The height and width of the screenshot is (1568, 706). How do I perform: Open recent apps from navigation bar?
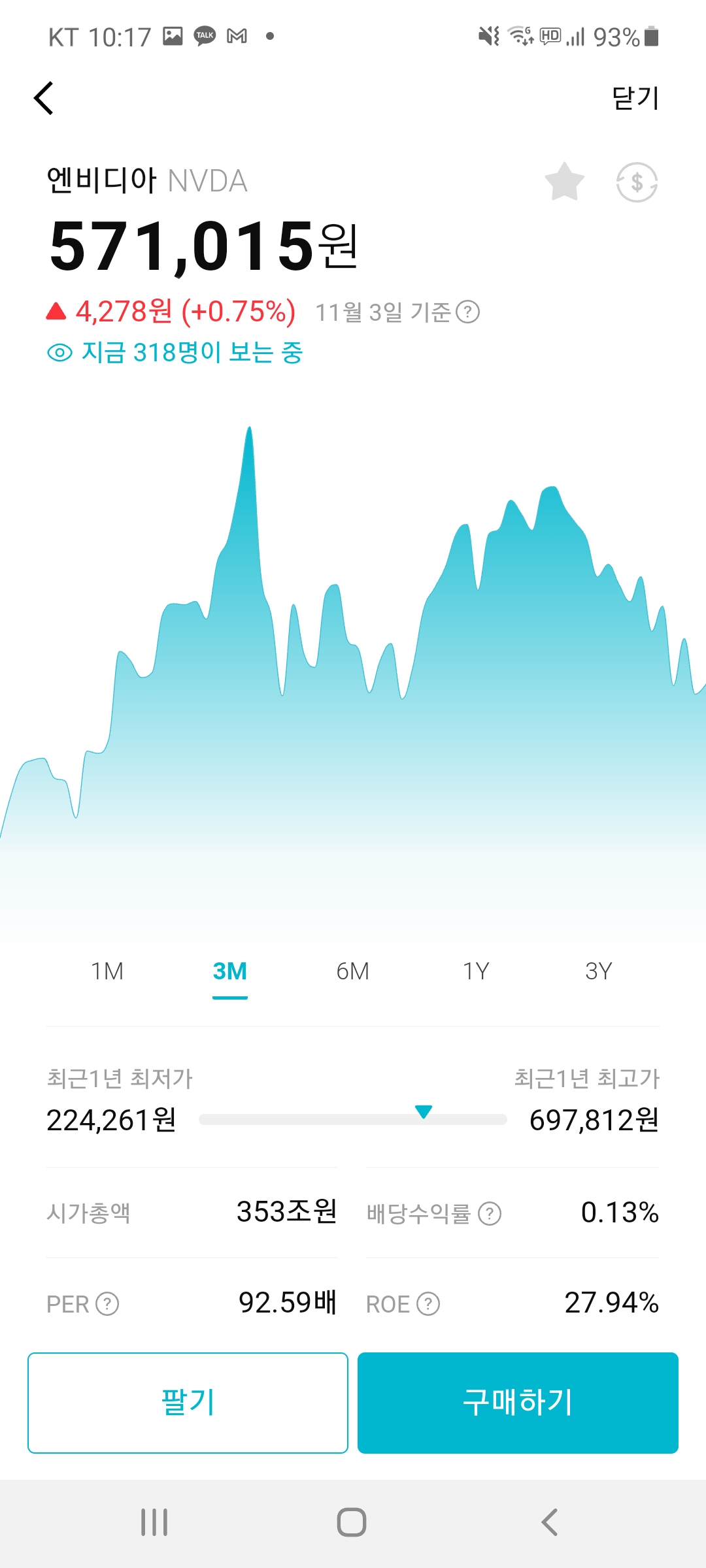point(155,1522)
